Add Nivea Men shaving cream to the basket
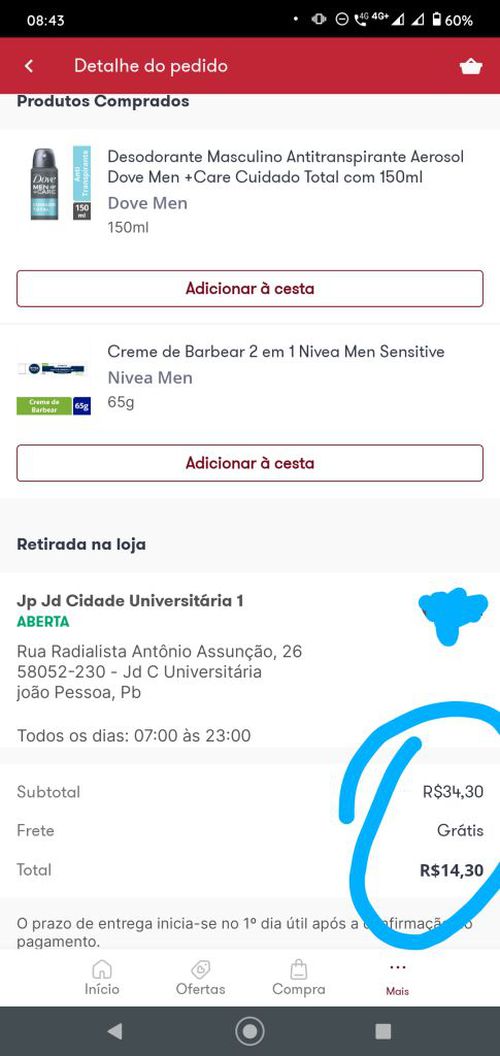 (250, 463)
